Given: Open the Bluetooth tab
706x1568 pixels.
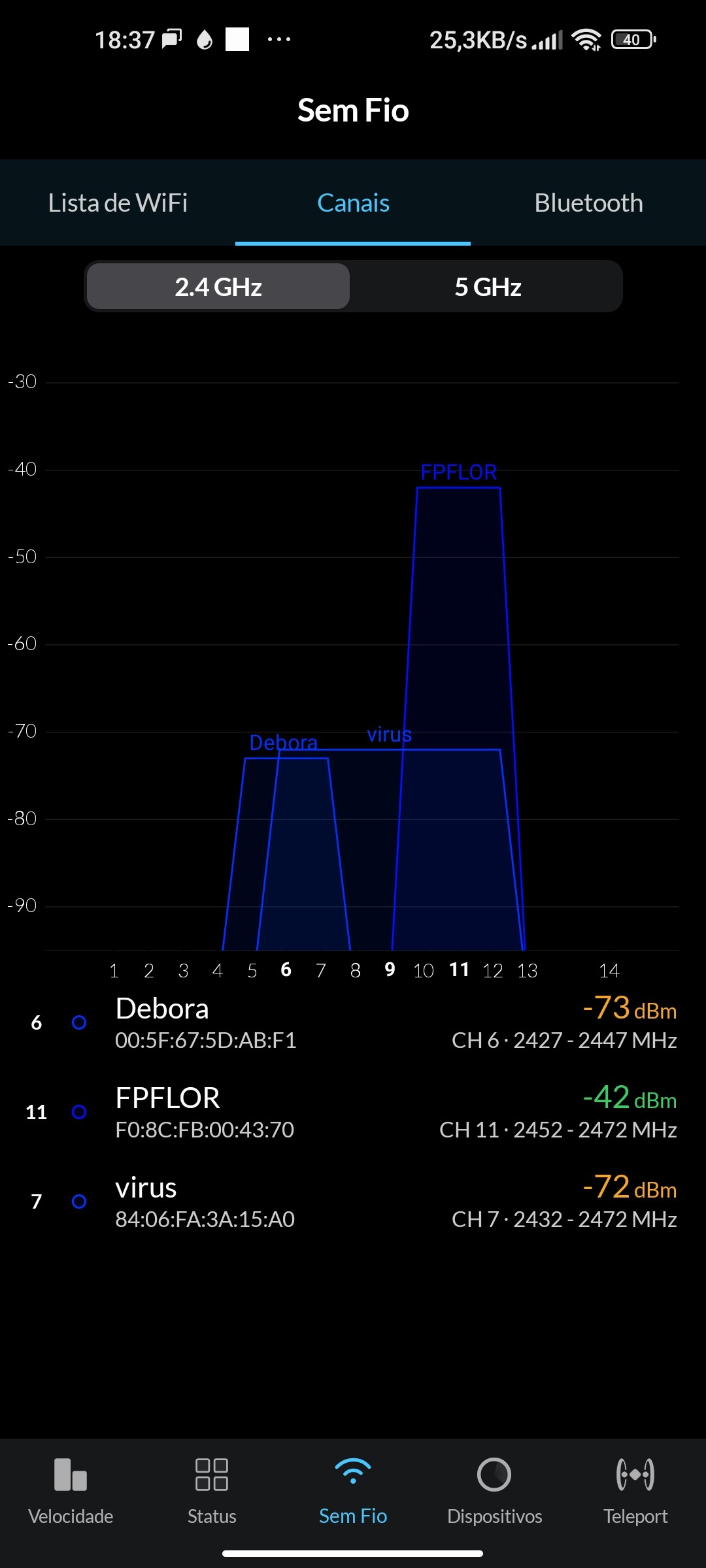Looking at the screenshot, I should [588, 203].
